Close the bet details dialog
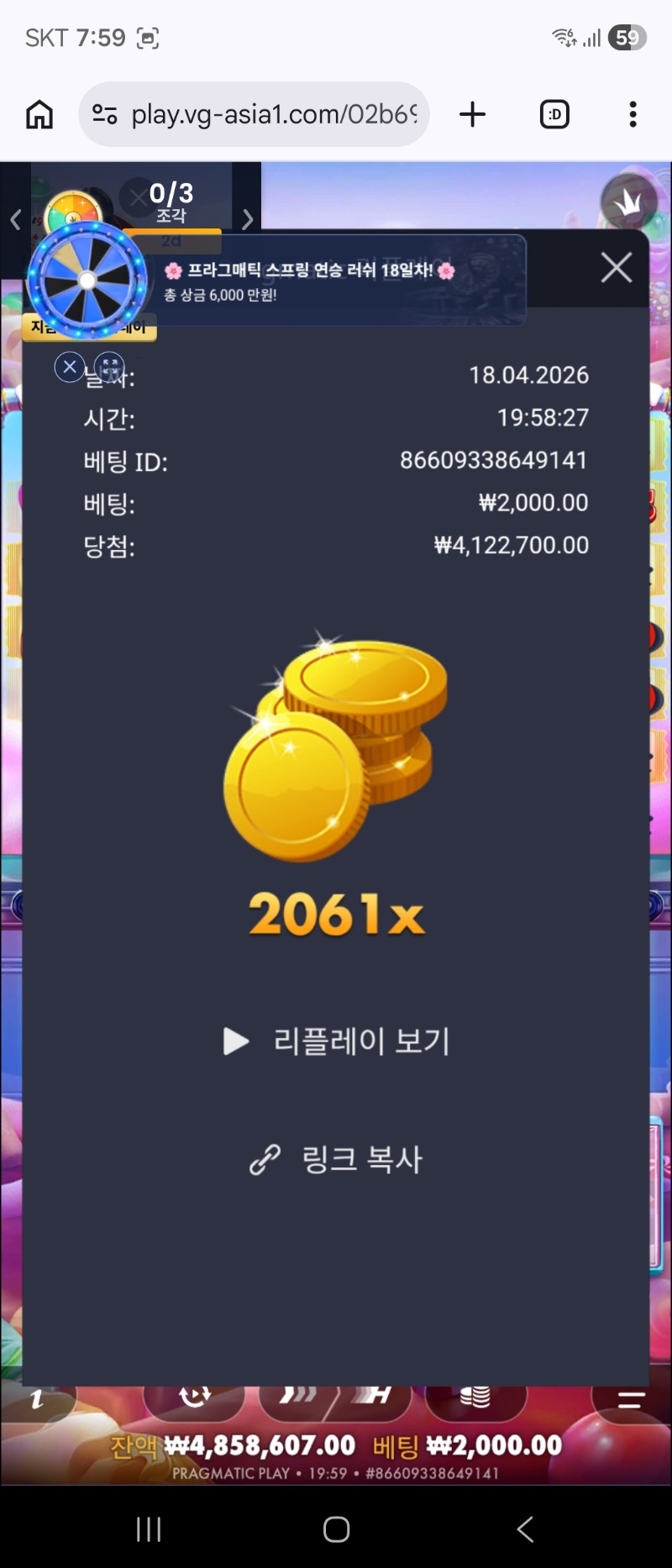Screen dimensions: 672x1568 coord(617,268)
